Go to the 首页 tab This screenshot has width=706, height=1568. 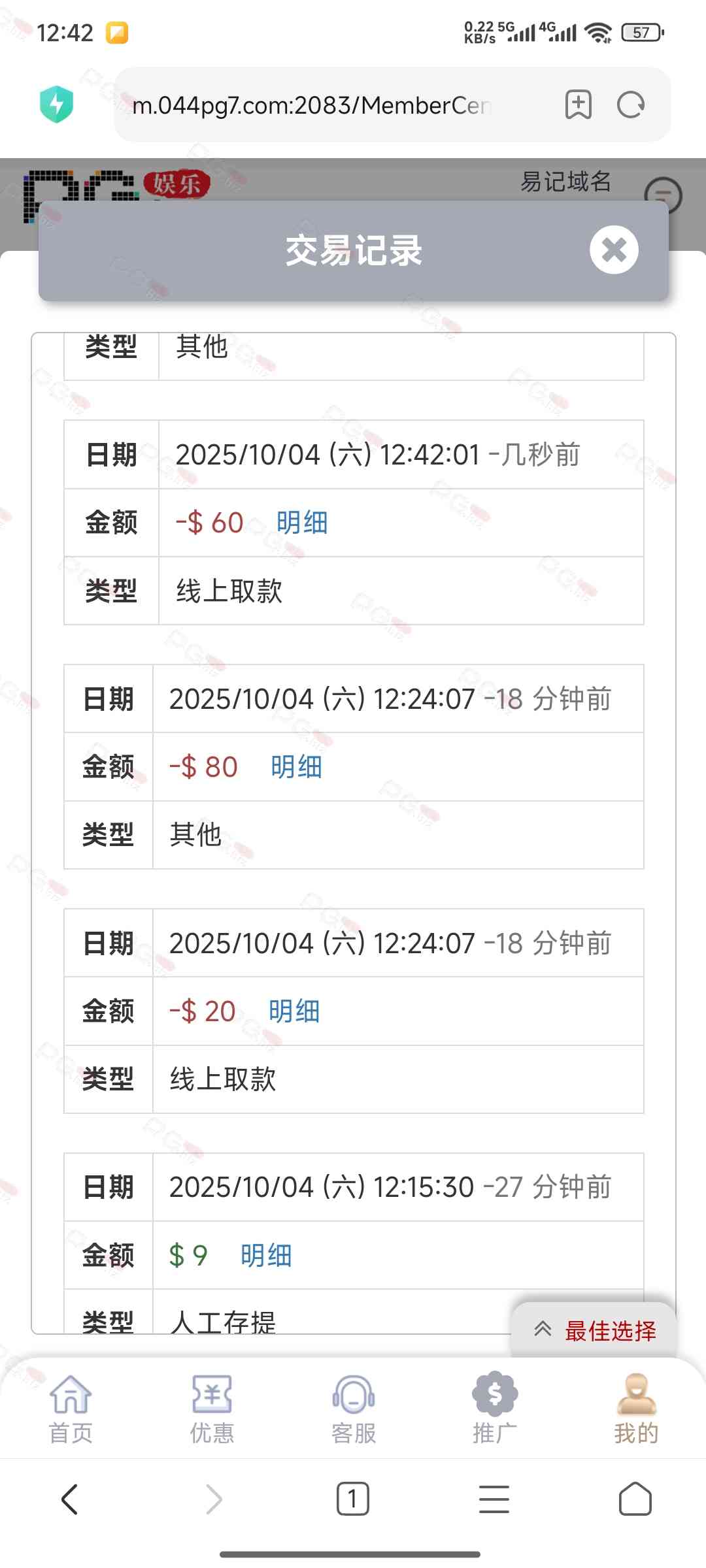point(71,1409)
